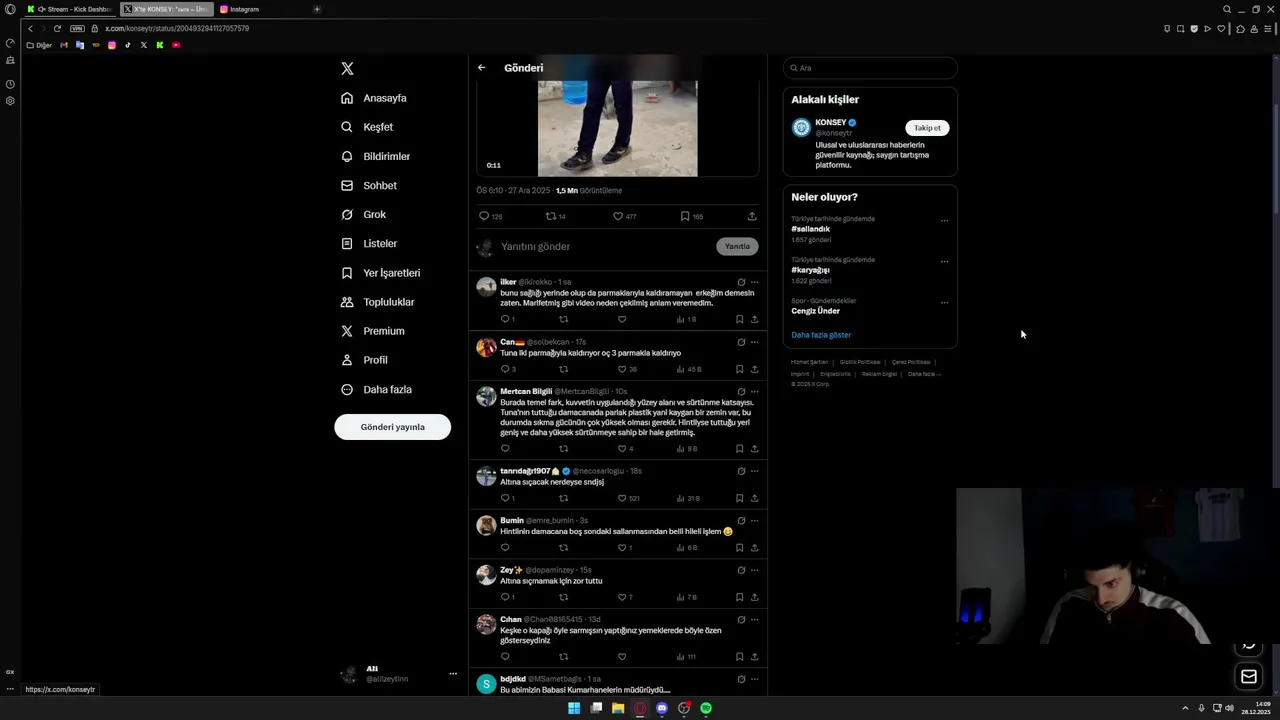Tap Daha fazla göster under trends

pyautogui.click(x=821, y=335)
